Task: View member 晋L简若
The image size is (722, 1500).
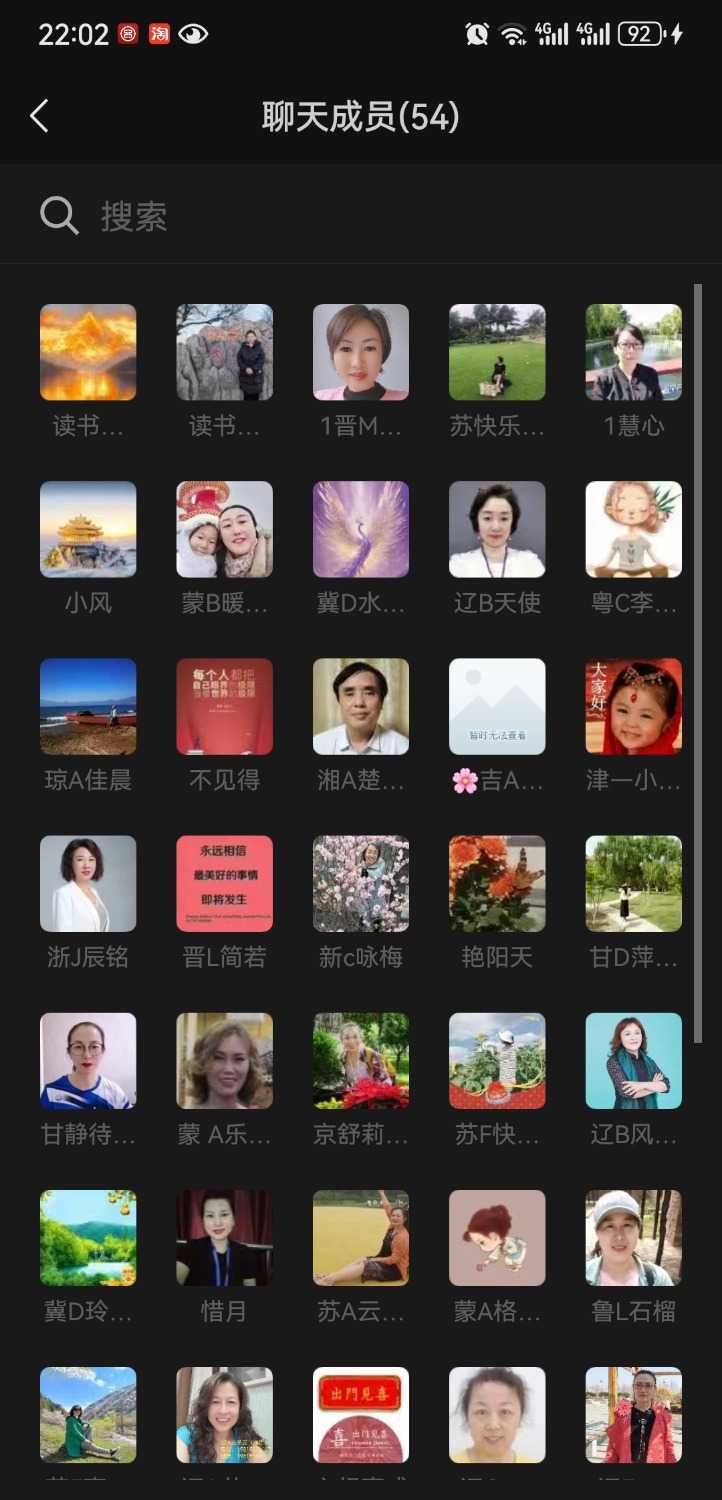Action: pos(224,884)
